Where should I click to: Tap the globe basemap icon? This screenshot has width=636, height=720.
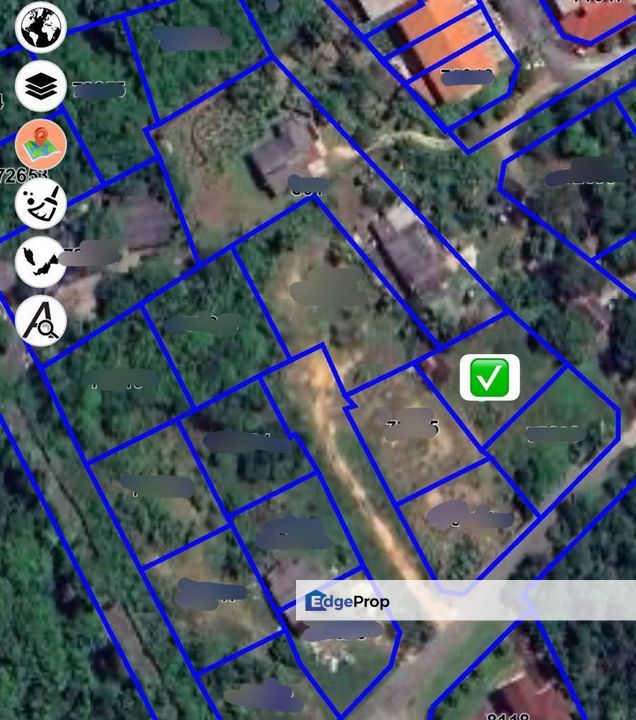point(41,28)
